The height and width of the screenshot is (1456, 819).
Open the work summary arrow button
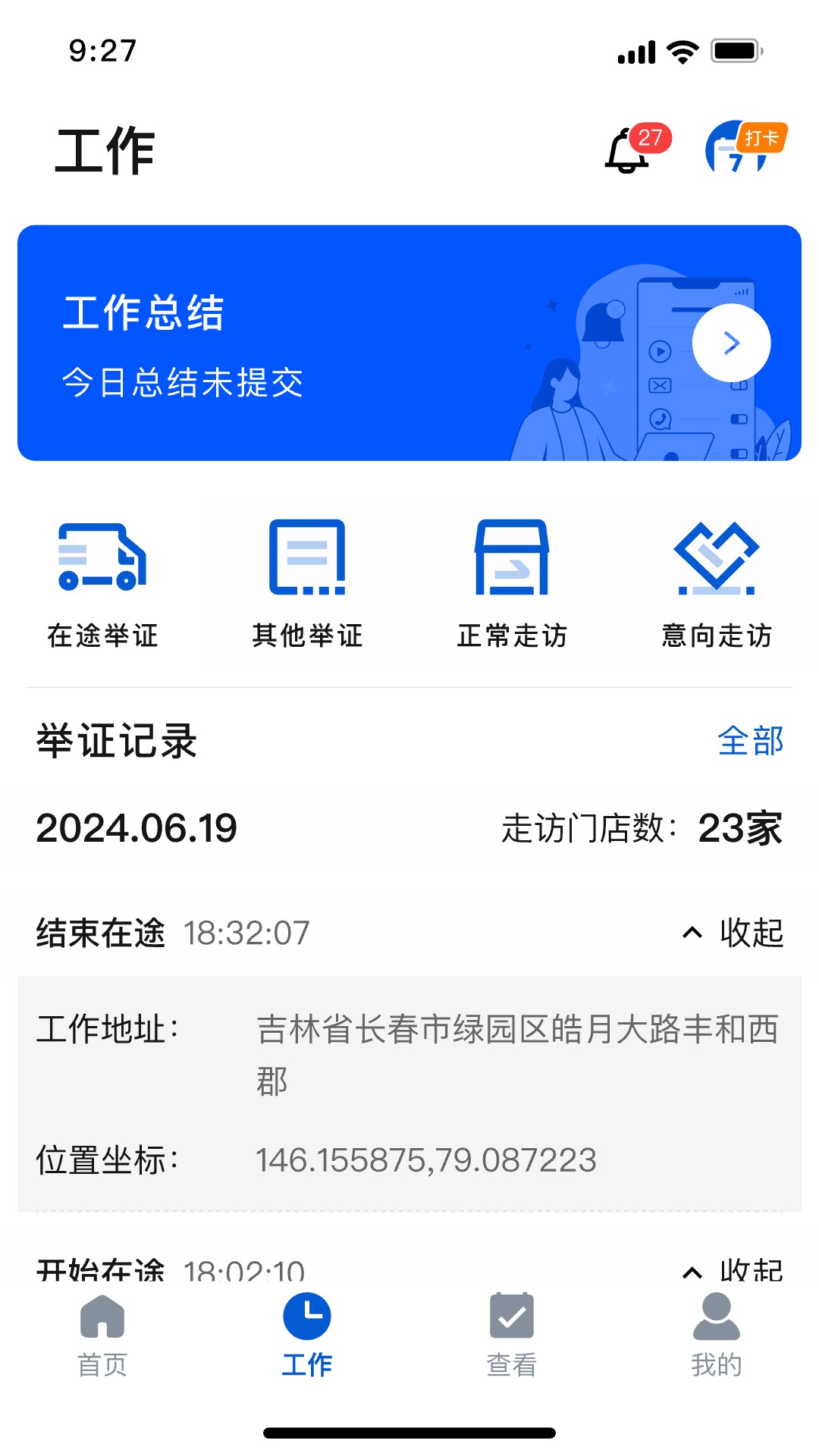[730, 343]
